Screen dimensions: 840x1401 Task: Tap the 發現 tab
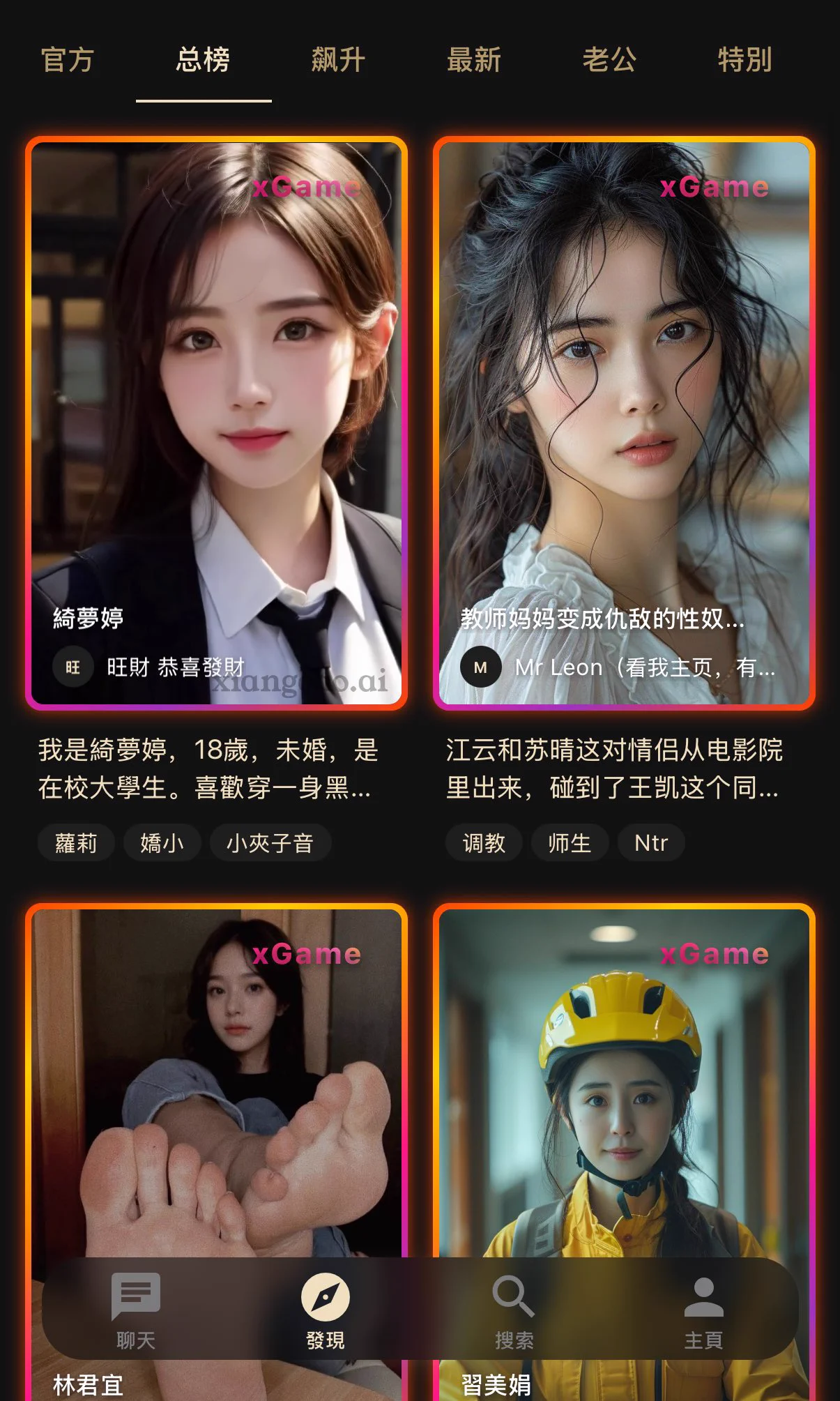(326, 1309)
